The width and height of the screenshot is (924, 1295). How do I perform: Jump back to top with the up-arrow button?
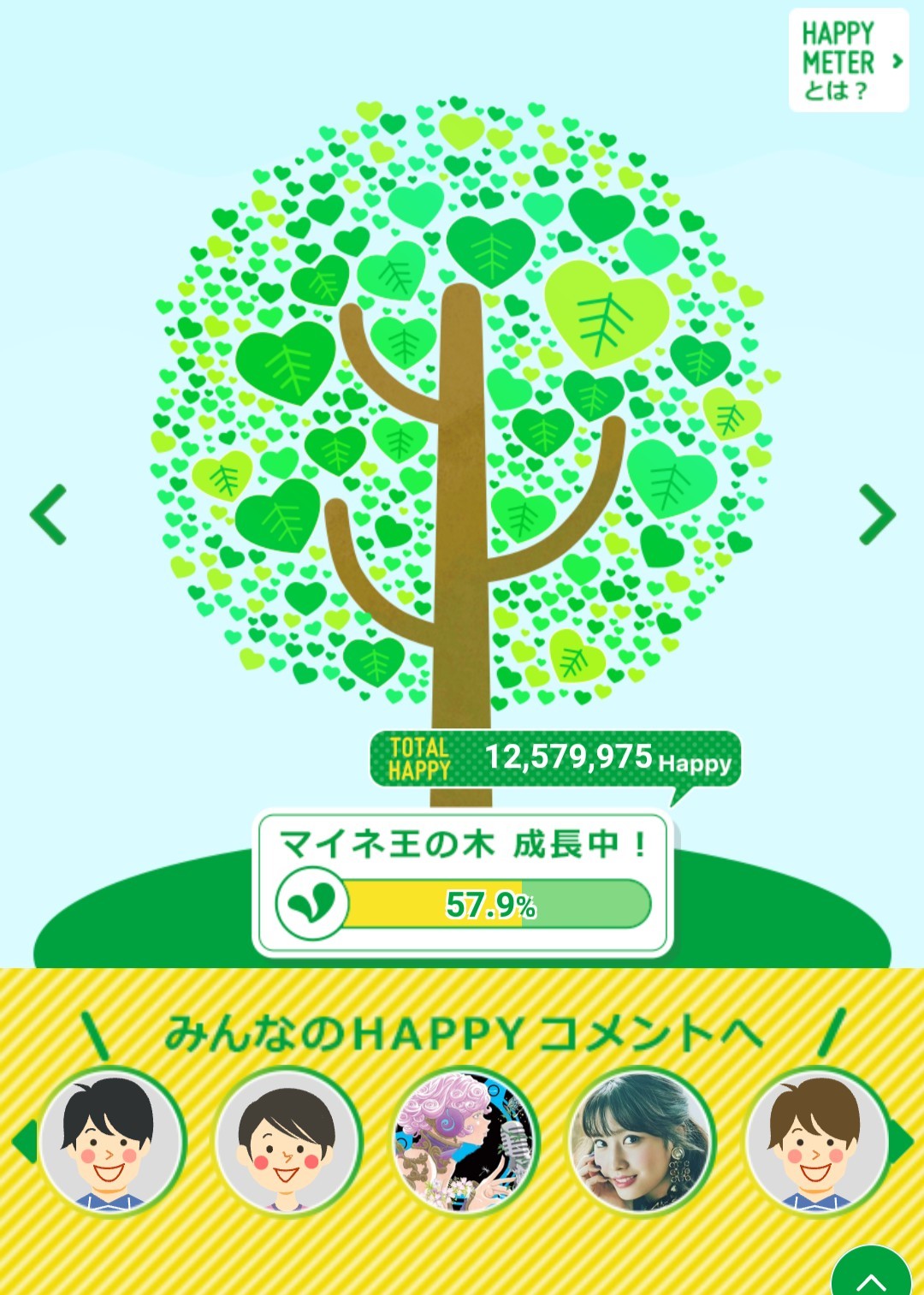click(x=872, y=1274)
